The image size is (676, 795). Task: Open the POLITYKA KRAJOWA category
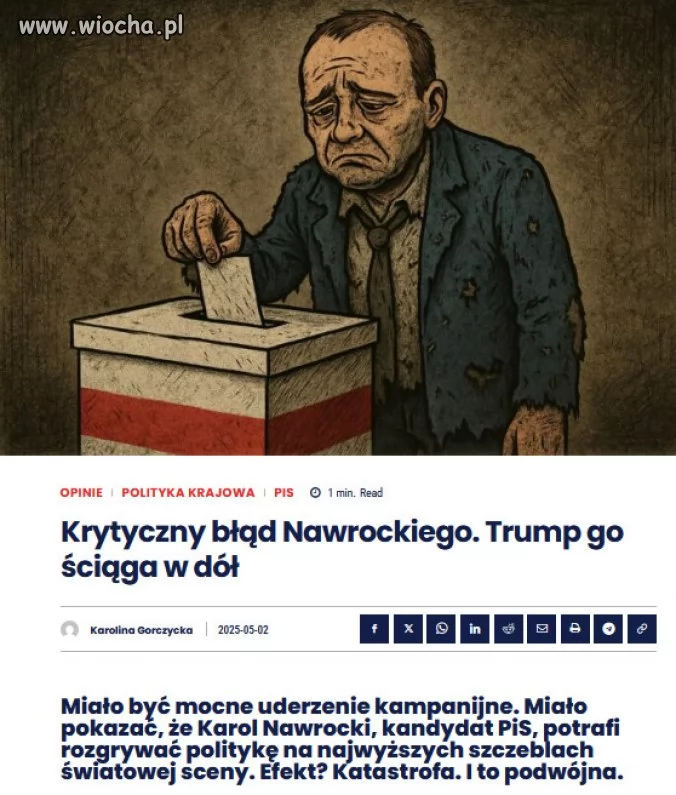click(188, 492)
